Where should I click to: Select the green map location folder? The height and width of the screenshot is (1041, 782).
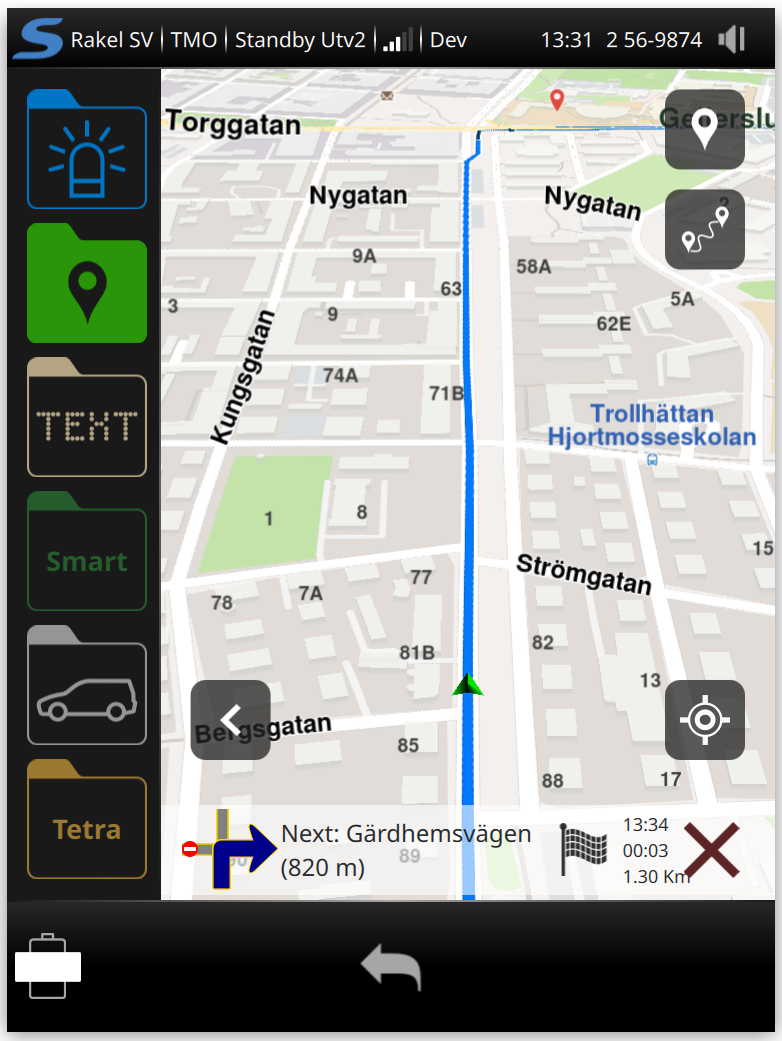tap(87, 285)
